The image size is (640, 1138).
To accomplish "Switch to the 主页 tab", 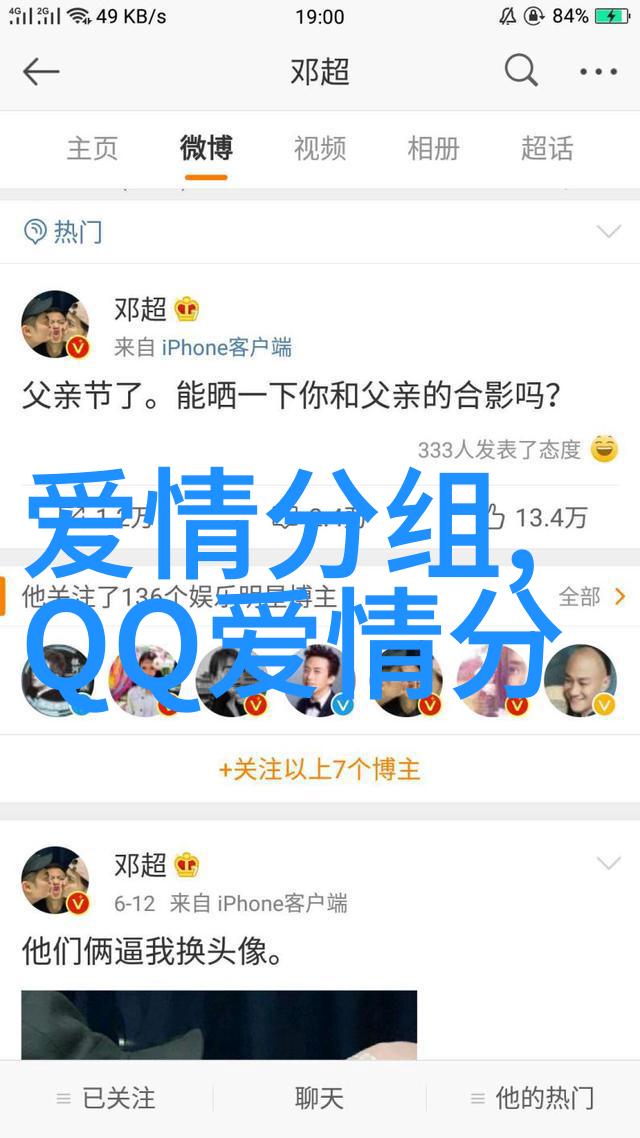I will pyautogui.click(x=92, y=149).
